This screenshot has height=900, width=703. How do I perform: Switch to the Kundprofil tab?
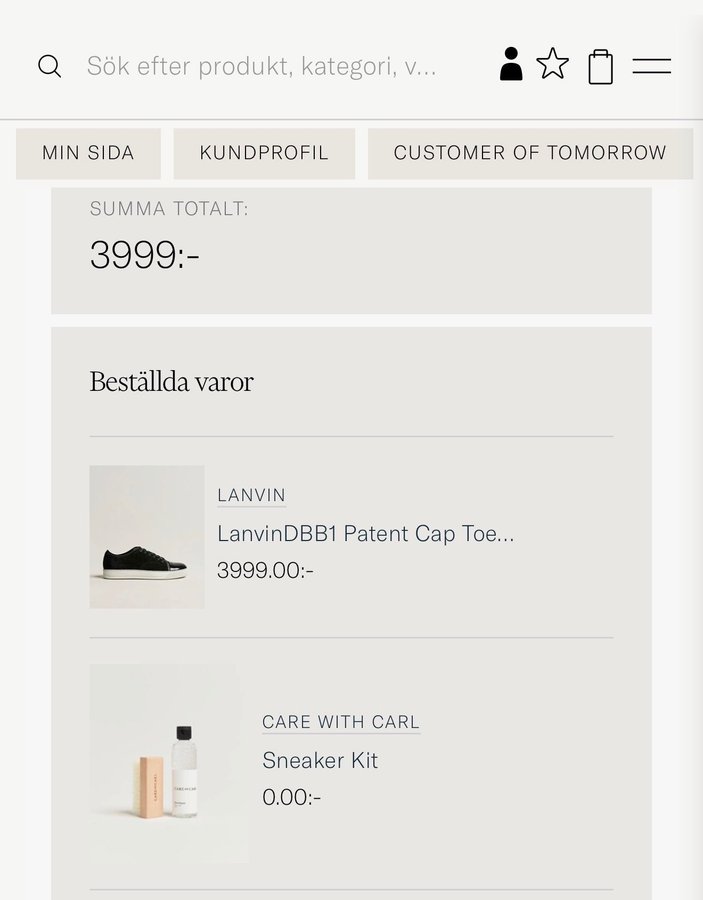(x=264, y=153)
